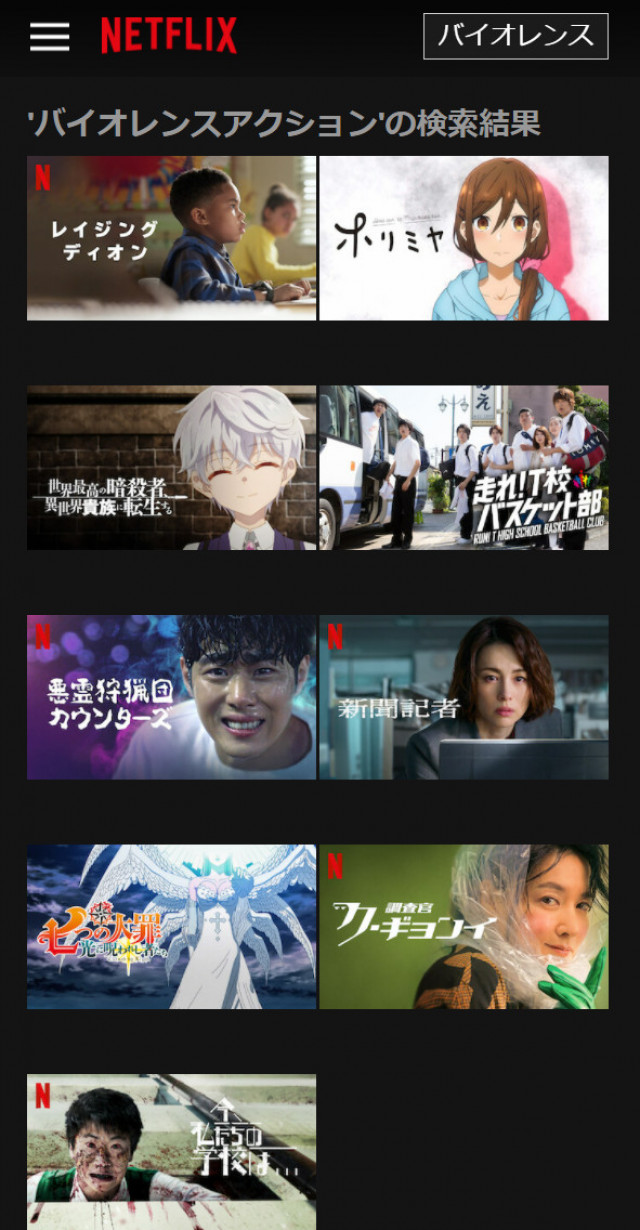Open the hamburger menu
Image resolution: width=640 pixels, height=1230 pixels.
tap(49, 37)
